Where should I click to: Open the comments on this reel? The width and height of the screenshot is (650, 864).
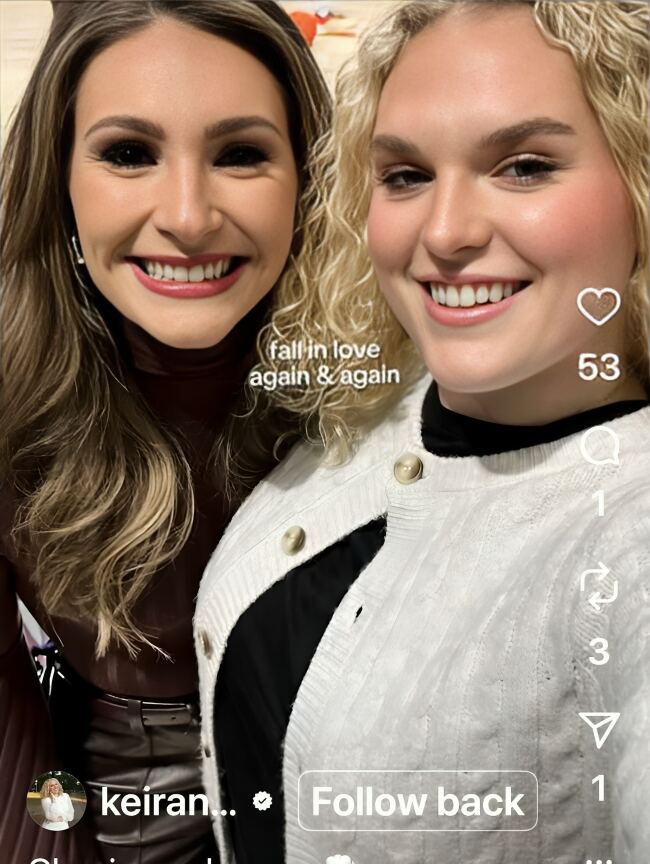pos(599,446)
